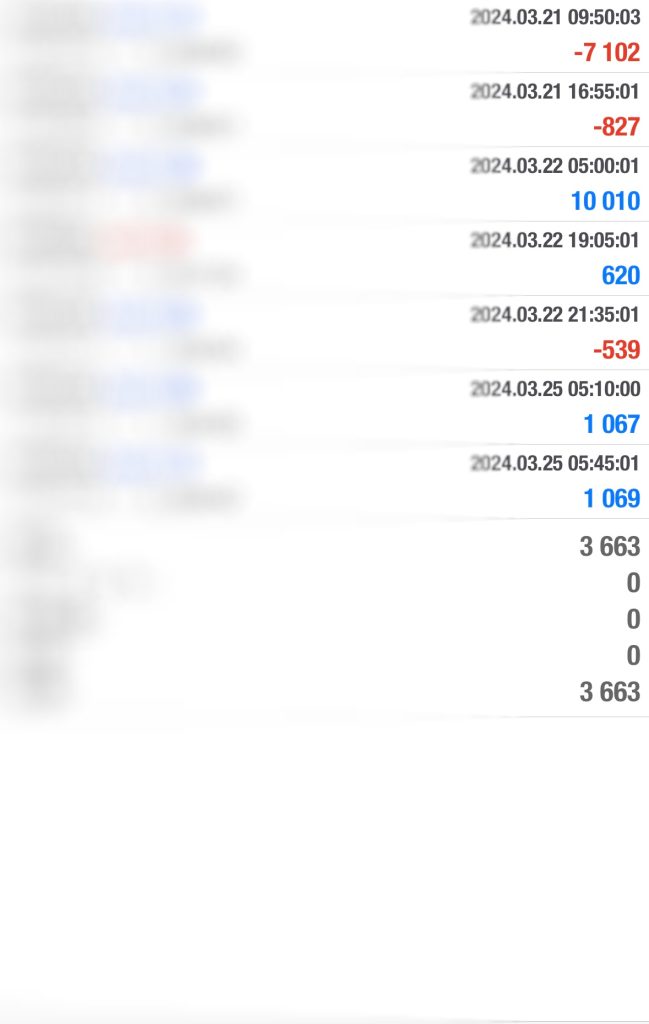
Task: Expand the trade dated 2024.03.21 09:50:03
Action: (x=324, y=36)
